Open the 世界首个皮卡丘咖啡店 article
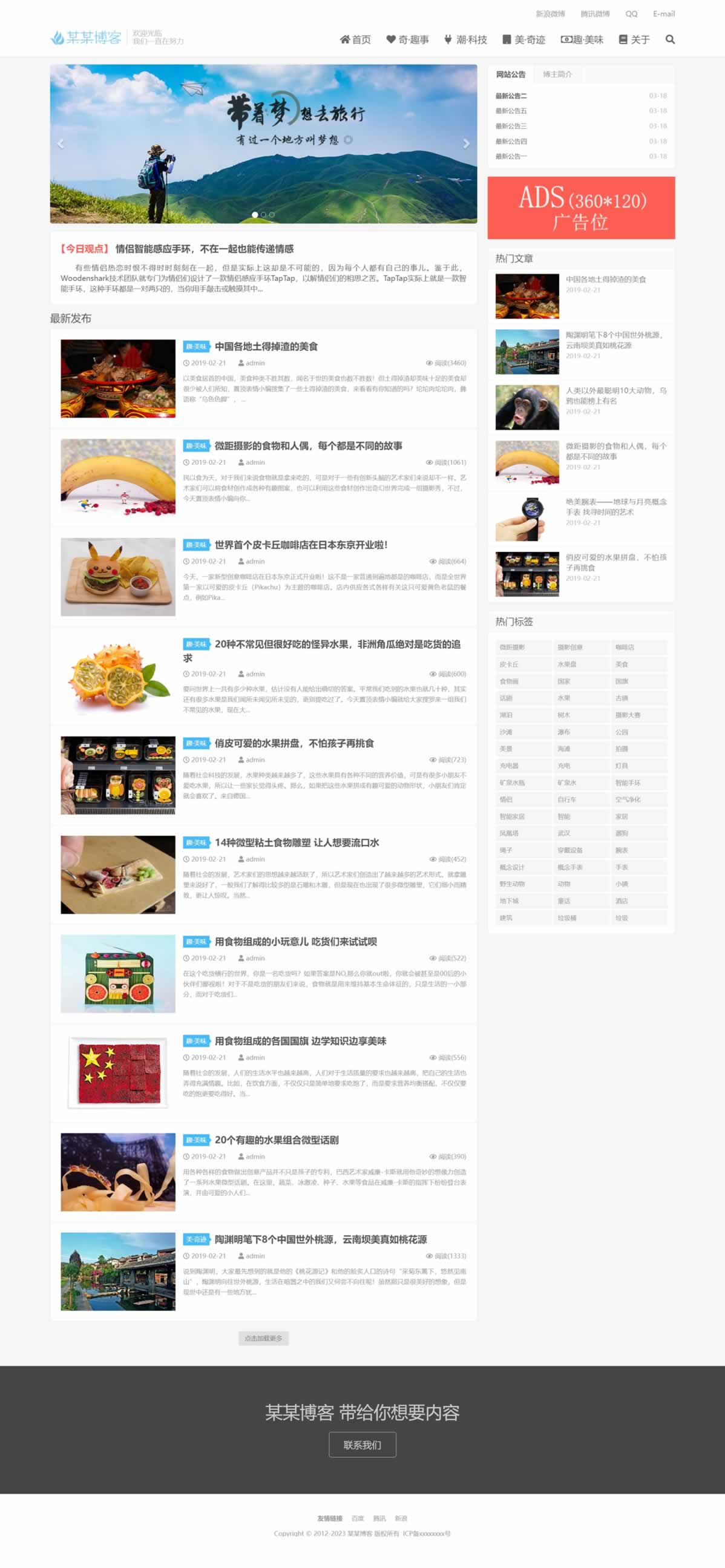The height and width of the screenshot is (1568, 725). click(301, 545)
